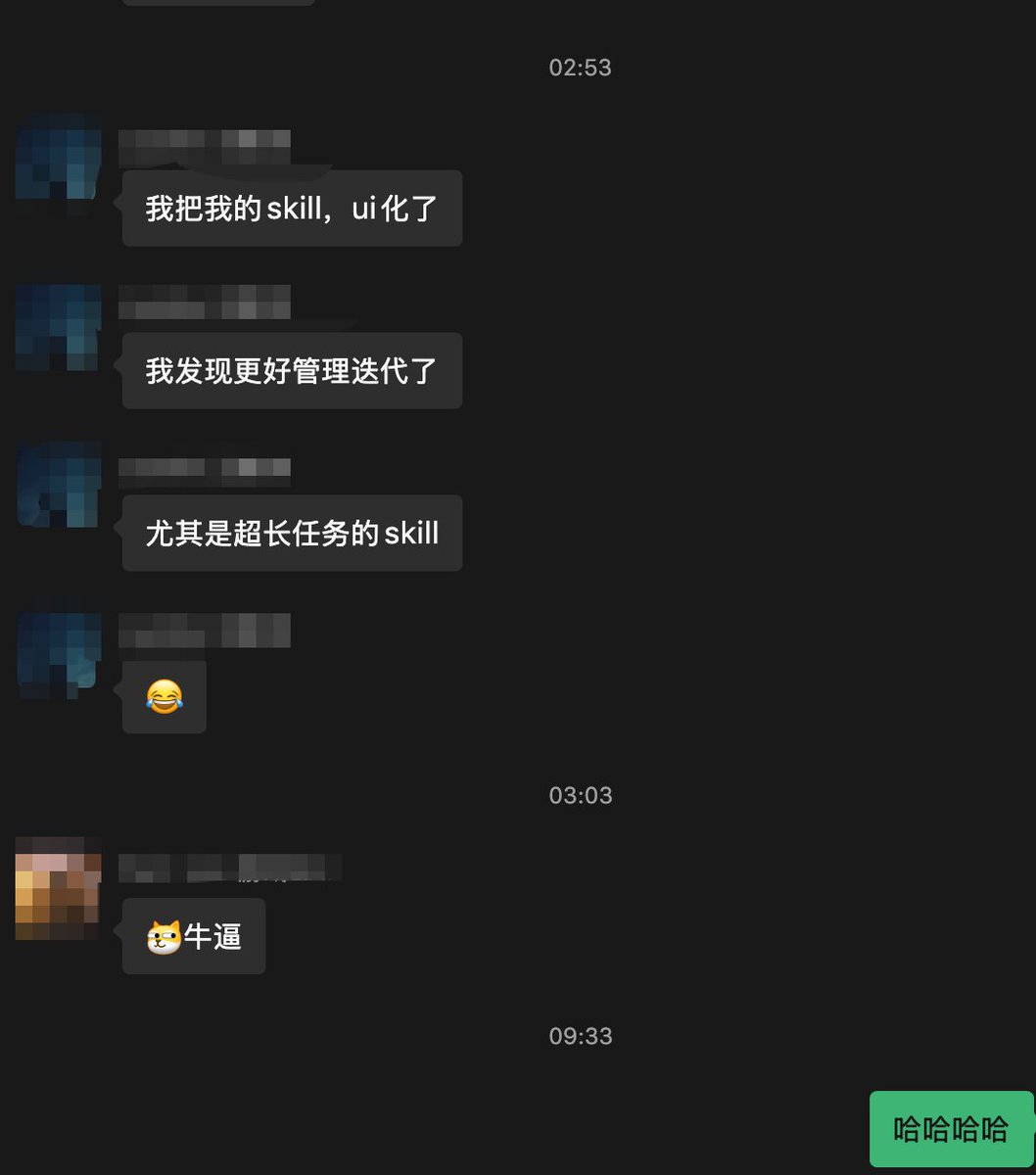This screenshot has height=1175, width=1036.
Task: Open profile avatar beside "尤其是超长任务的skill"
Action: 59,485
